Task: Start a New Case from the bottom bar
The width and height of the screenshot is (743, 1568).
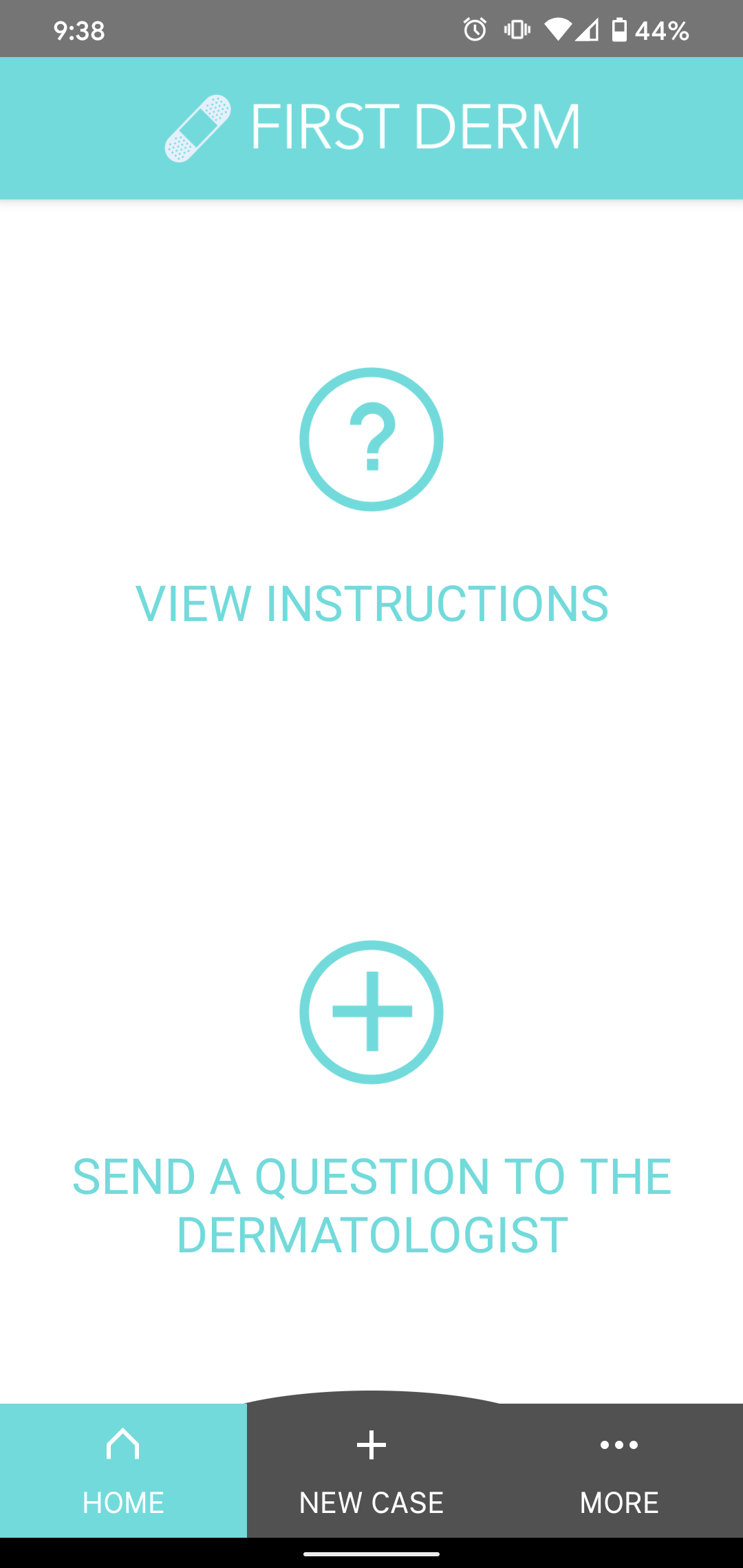Action: click(371, 1470)
